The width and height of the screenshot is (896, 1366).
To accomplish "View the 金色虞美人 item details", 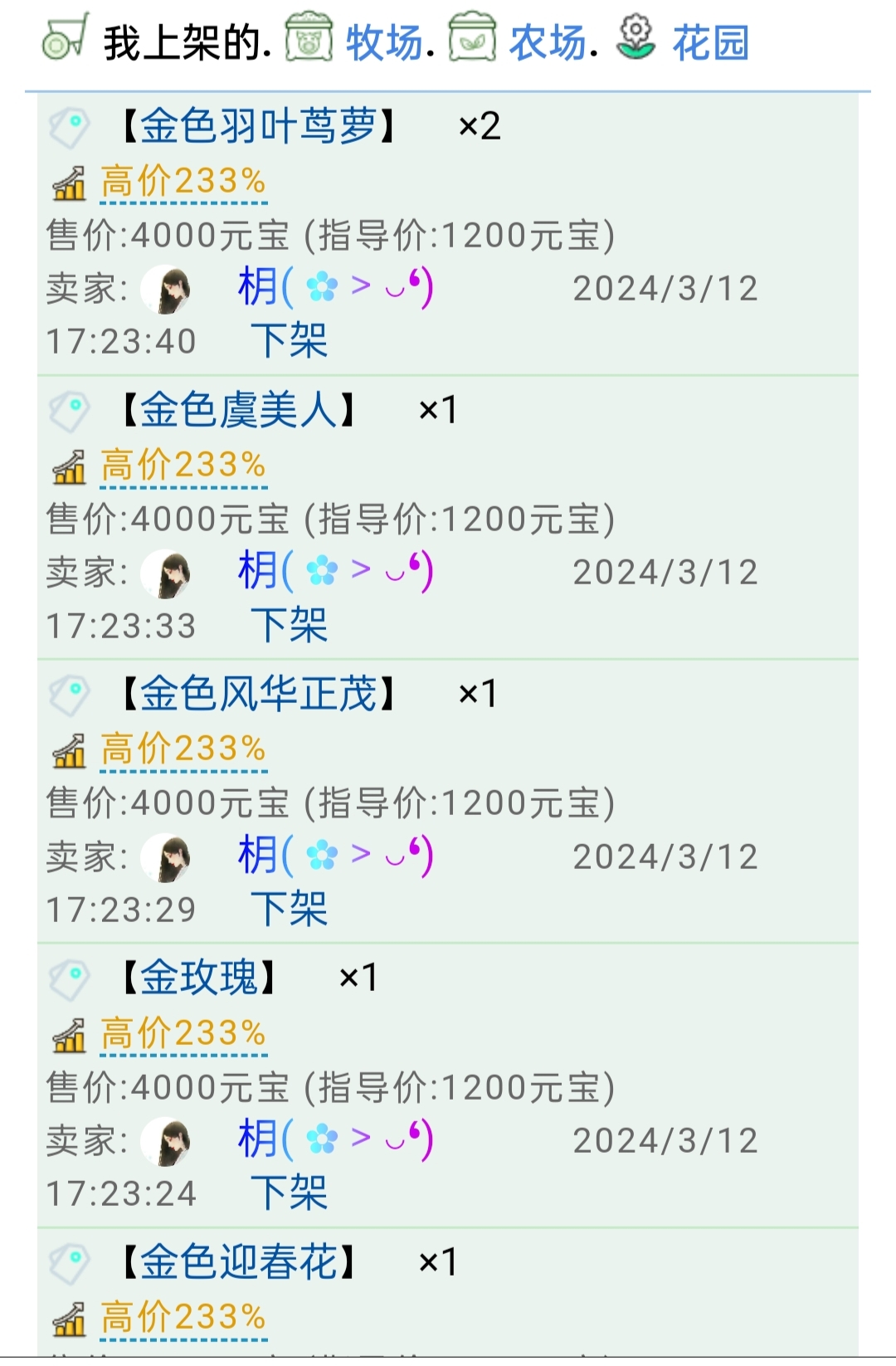I will click(x=238, y=410).
